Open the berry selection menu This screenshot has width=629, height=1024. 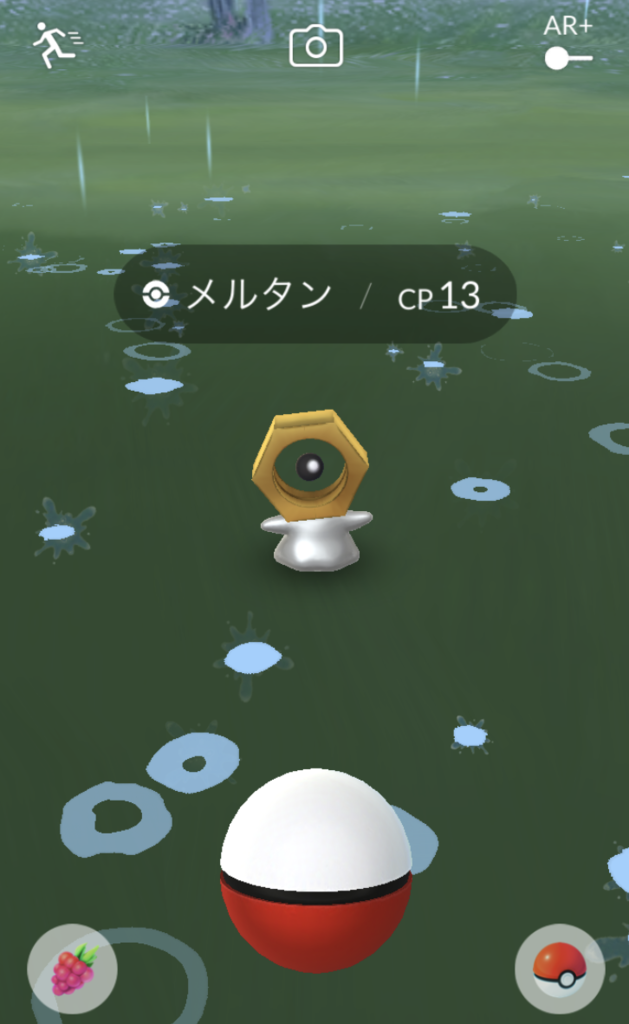73,968
